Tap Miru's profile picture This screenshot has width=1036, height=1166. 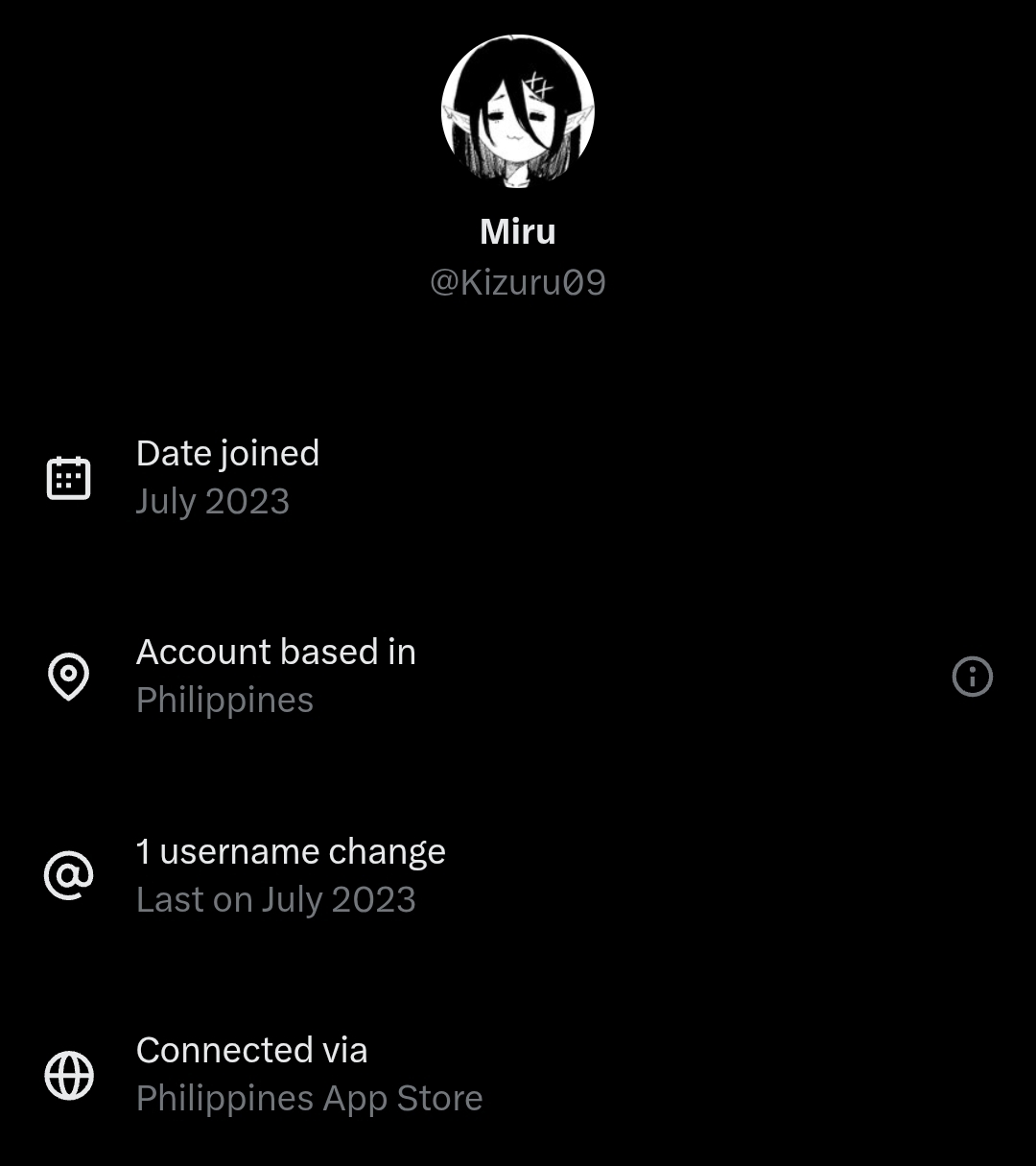[x=518, y=110]
